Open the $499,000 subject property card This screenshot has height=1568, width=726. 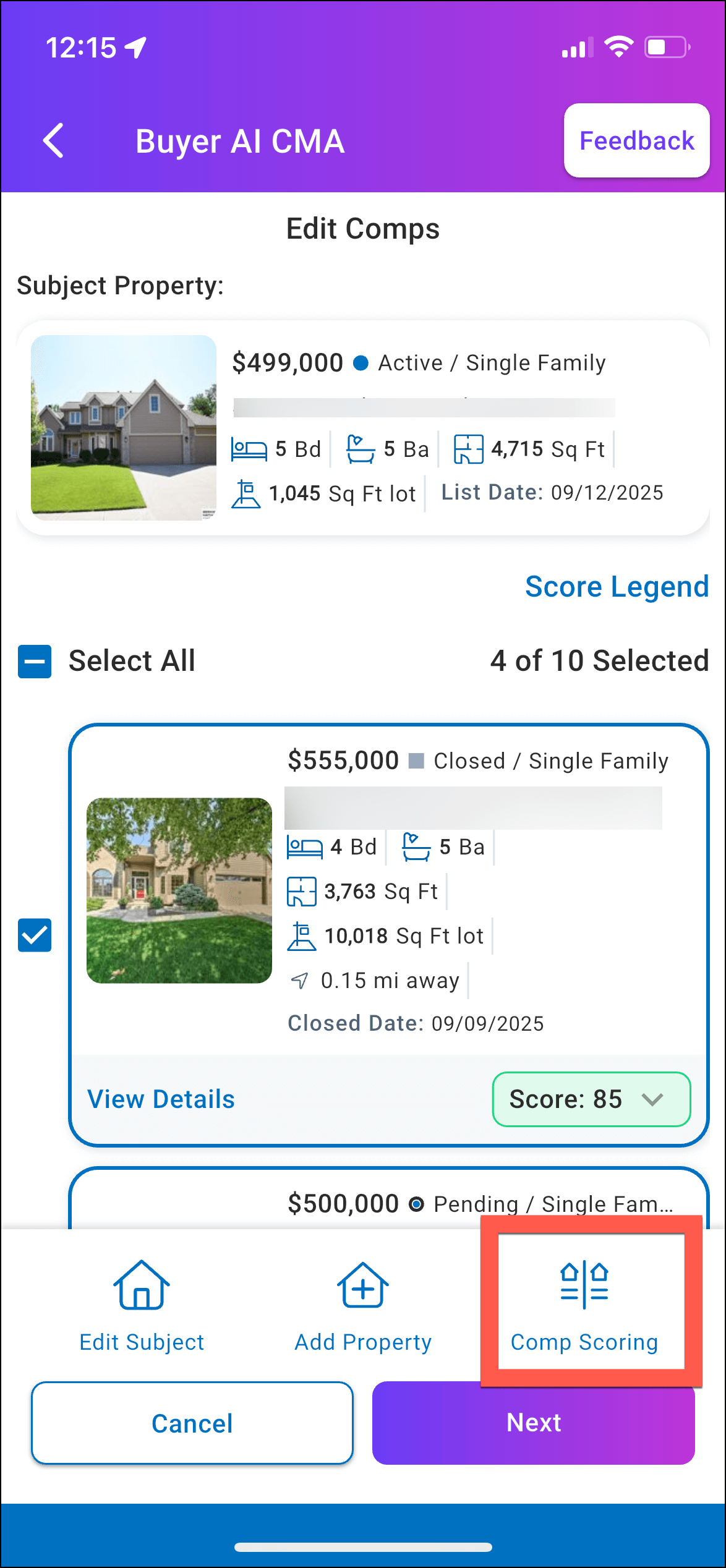[362, 428]
